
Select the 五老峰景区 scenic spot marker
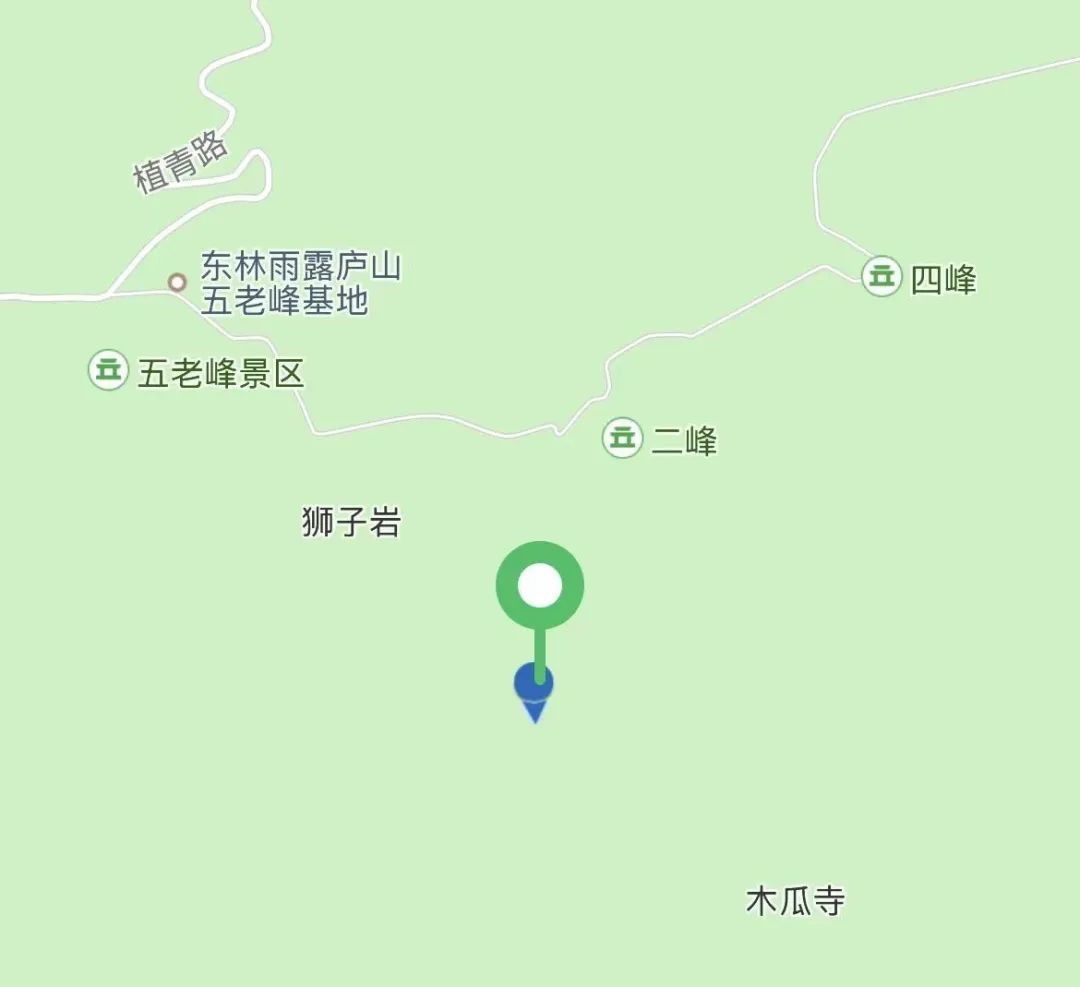[x=108, y=370]
